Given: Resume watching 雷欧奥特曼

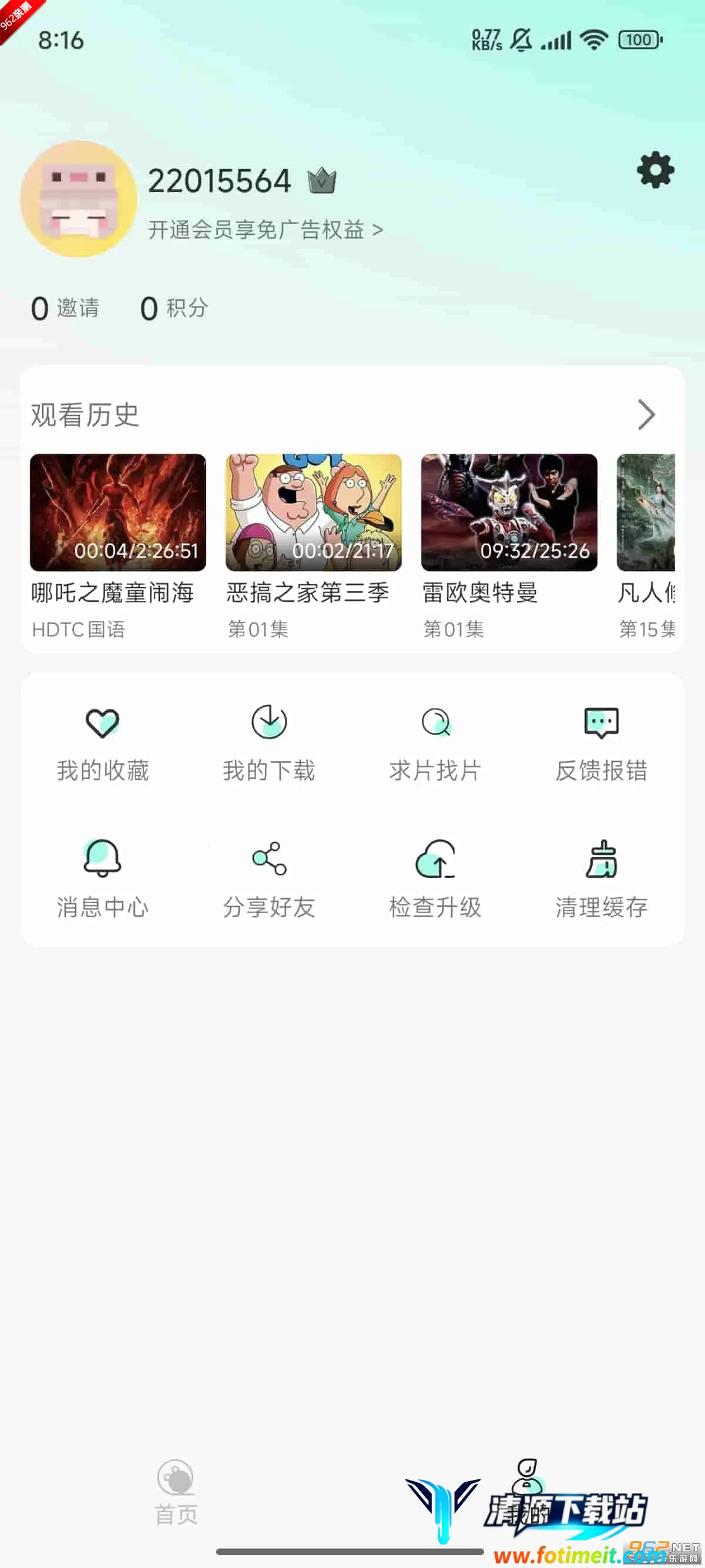Looking at the screenshot, I should [x=509, y=513].
